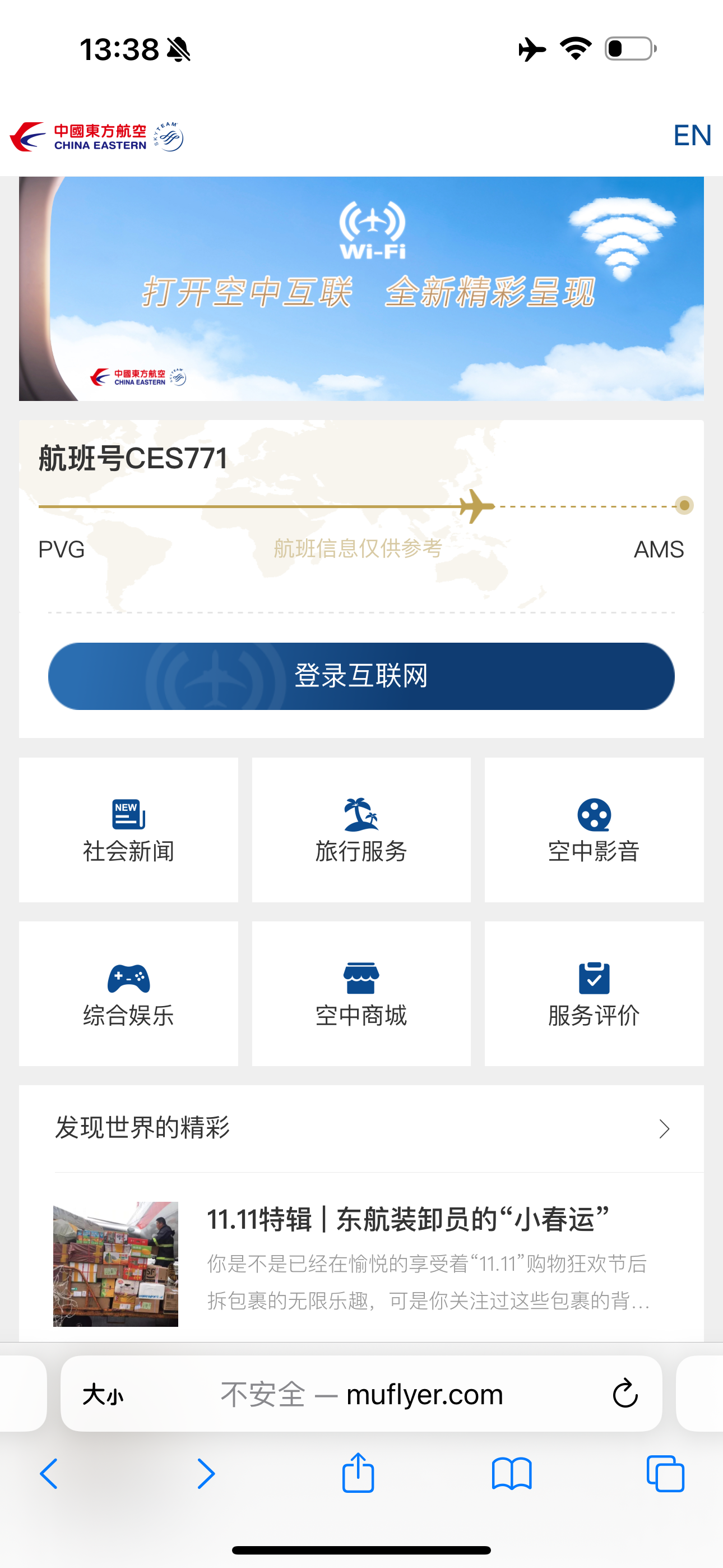Image resolution: width=723 pixels, height=1568 pixels.
Task: Open the 空中商城 in-flight shop
Action: [x=361, y=993]
